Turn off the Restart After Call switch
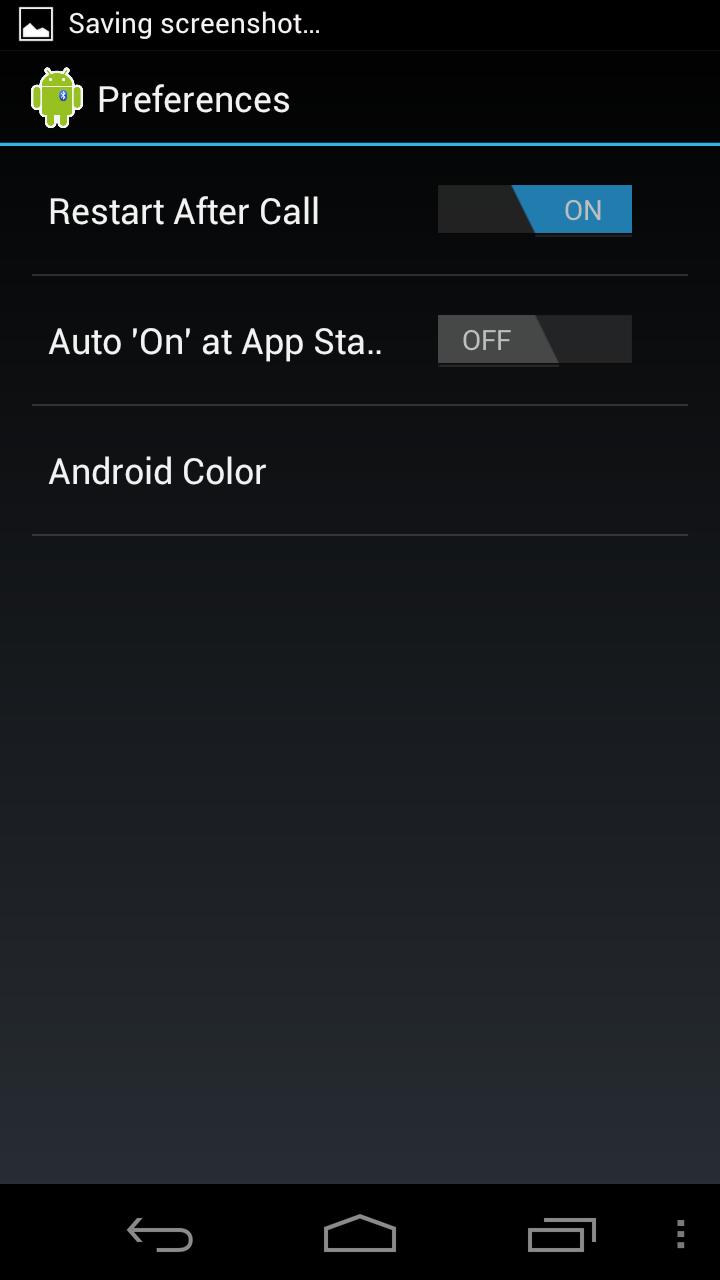 tap(534, 210)
